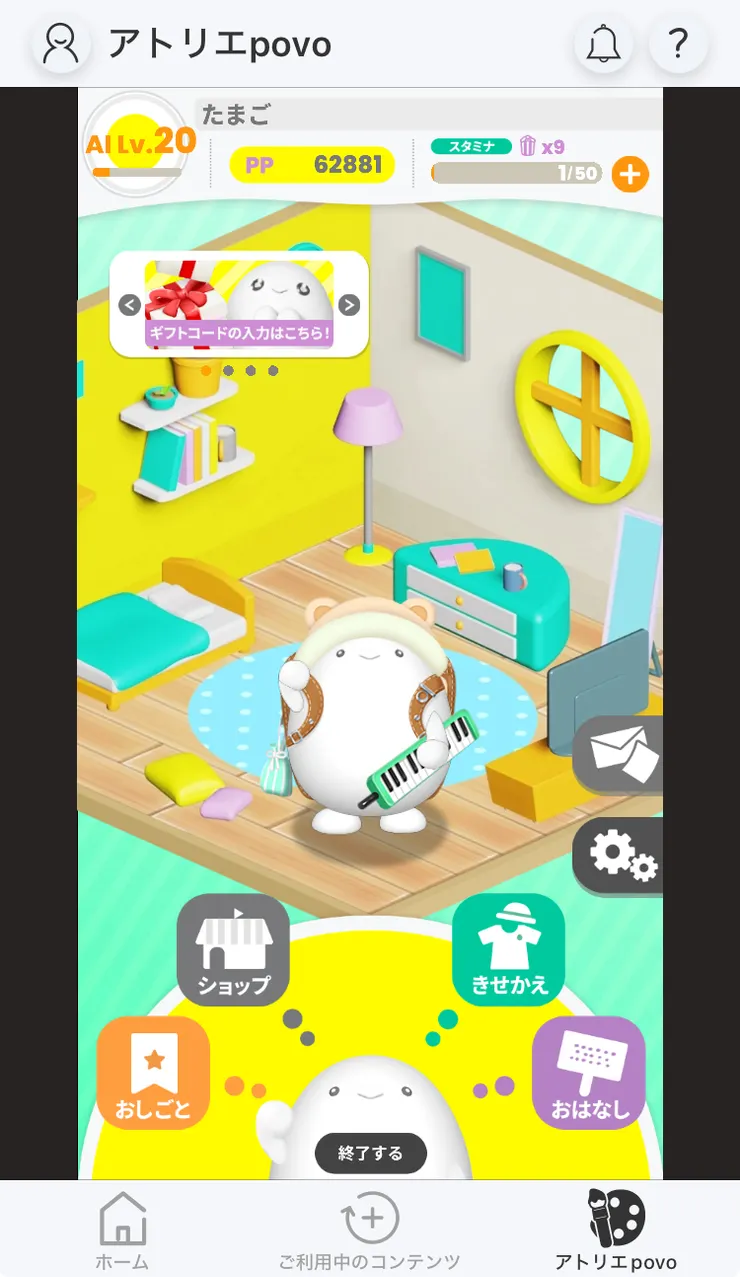Open the gift code entry banner
Screen dimensions: 740x1277
pos(239,304)
